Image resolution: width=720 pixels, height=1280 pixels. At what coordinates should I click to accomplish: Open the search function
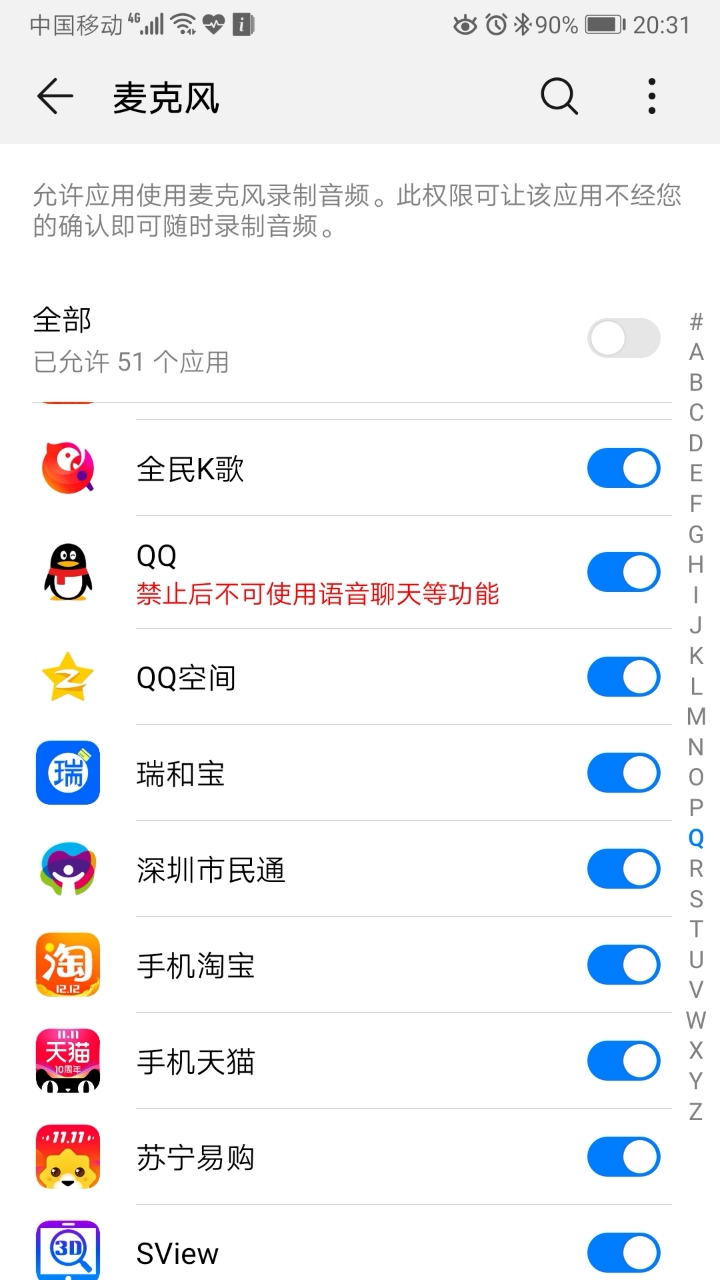coord(559,96)
